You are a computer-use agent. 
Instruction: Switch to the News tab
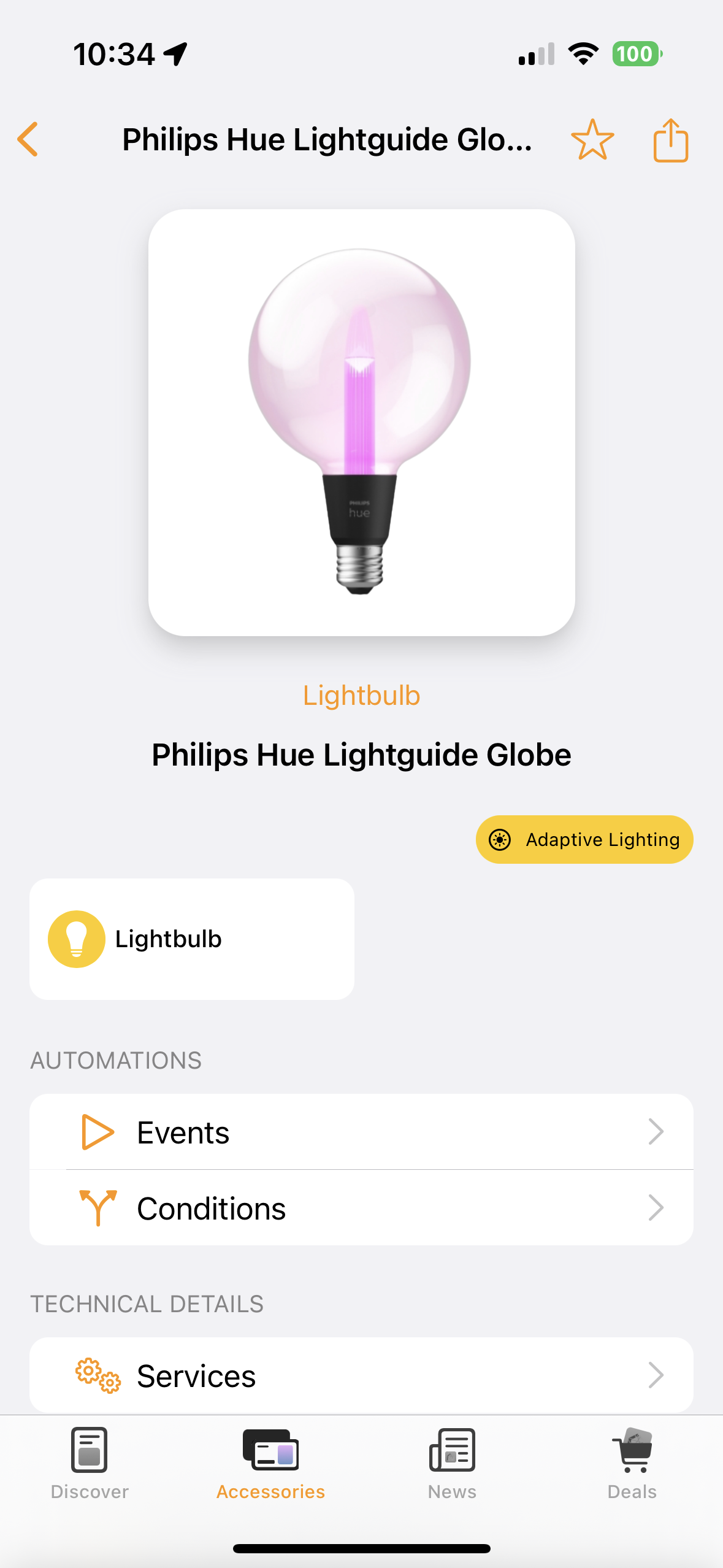[x=452, y=1464]
